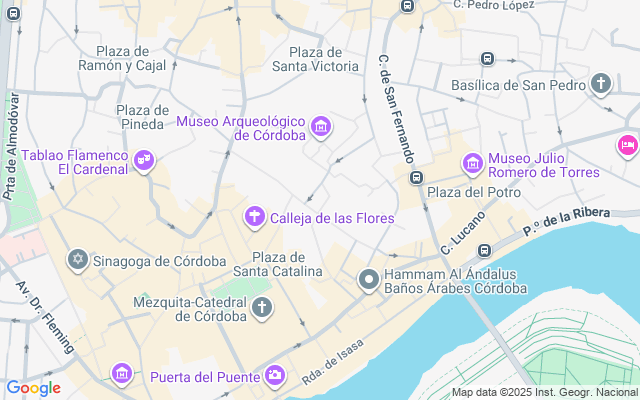
Task: Open the bus stop on C. de San Fernando
Action: 415,177
